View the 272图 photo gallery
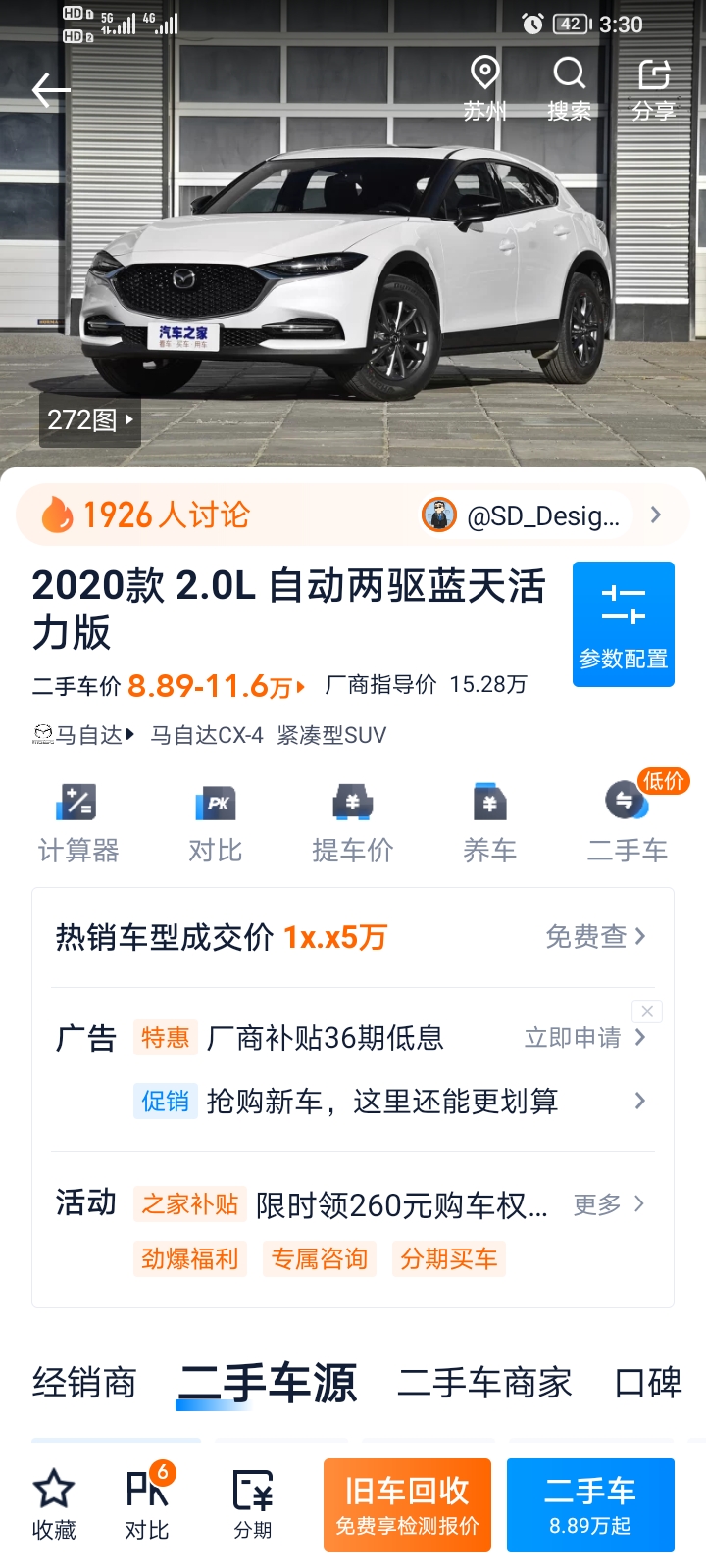Screen dimensions: 706x1568 (90, 420)
